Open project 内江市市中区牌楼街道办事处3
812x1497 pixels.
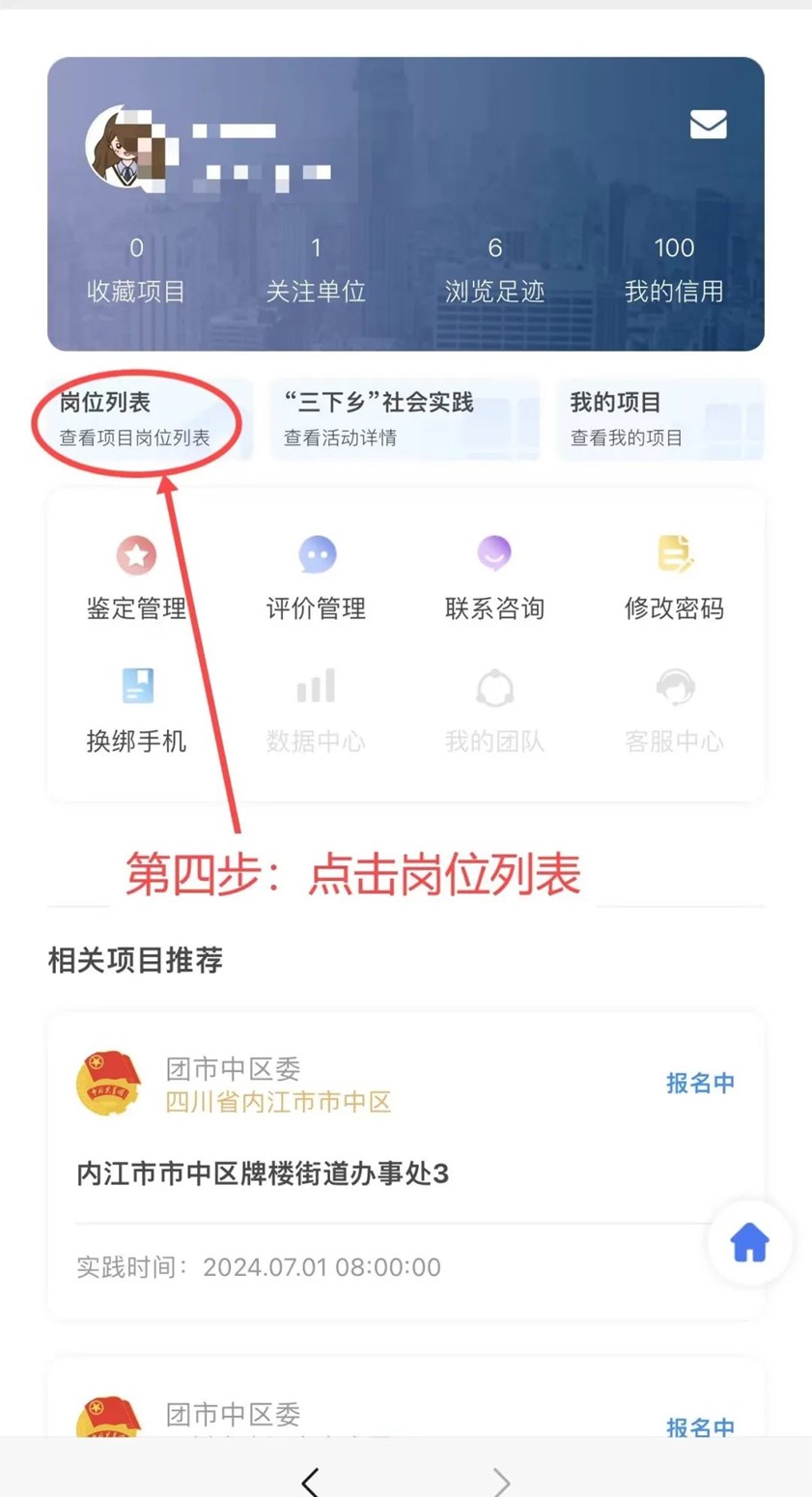[263, 1173]
